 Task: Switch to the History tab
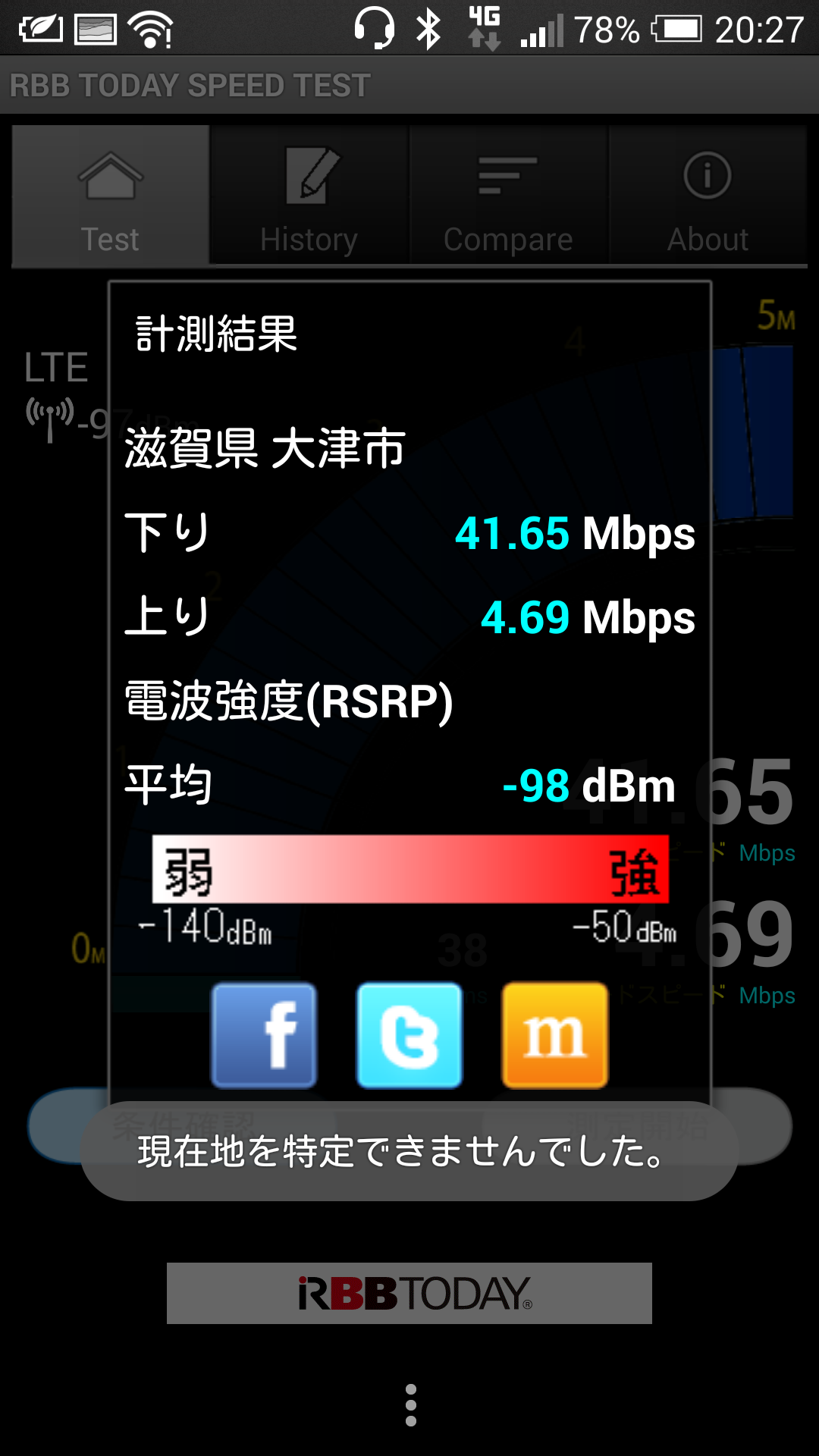click(309, 196)
